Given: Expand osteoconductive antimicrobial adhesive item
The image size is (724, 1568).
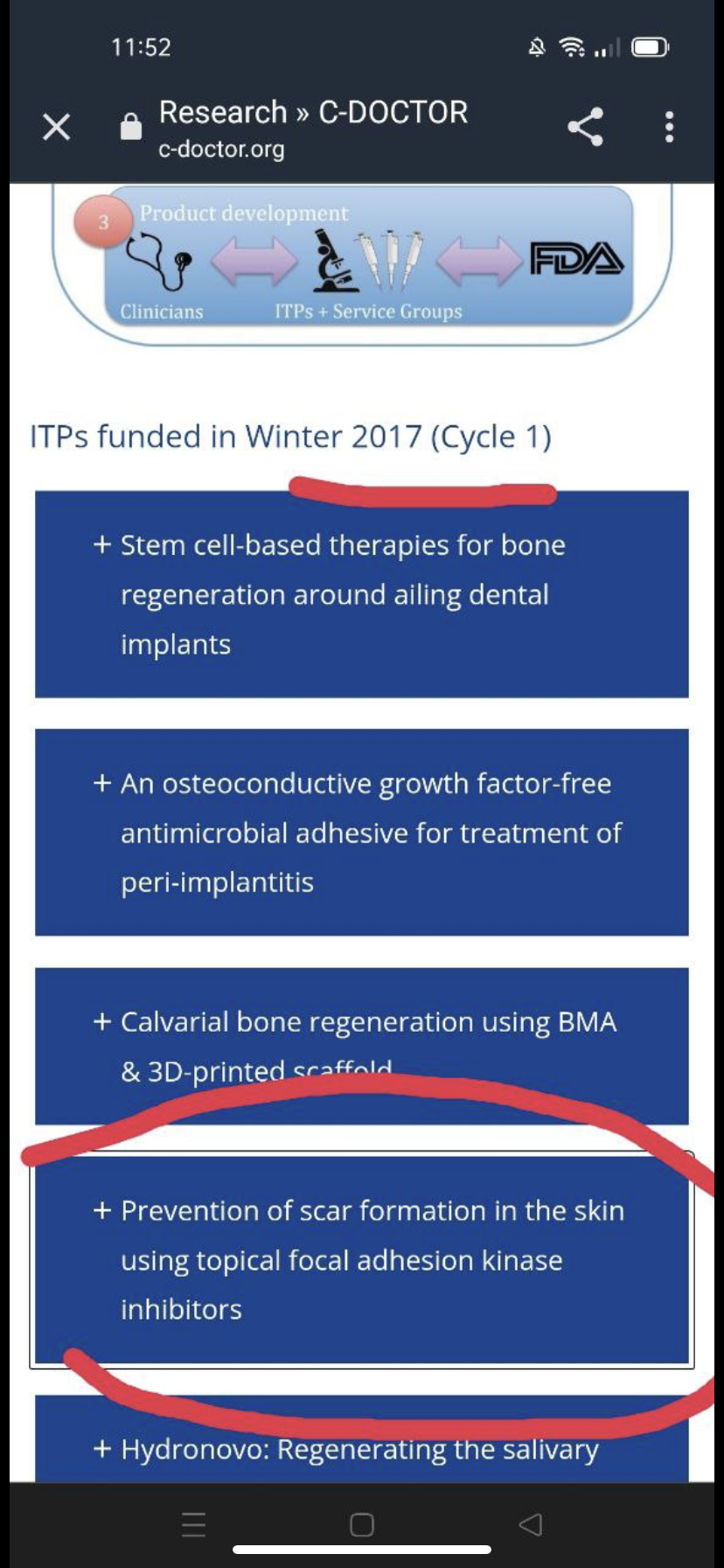Looking at the screenshot, I should (361, 832).
